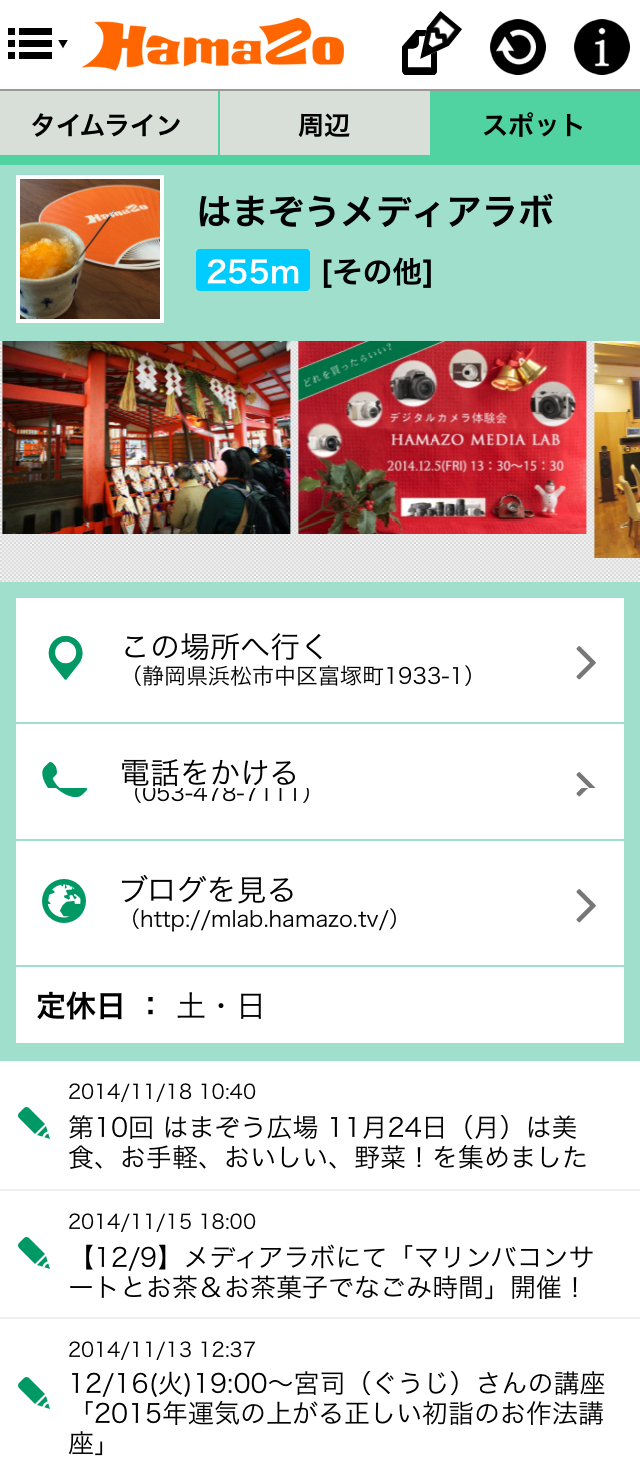This screenshot has width=640, height=1473.
Task: Open the 第10回 はまぞう広場 post
Action: [319, 1126]
